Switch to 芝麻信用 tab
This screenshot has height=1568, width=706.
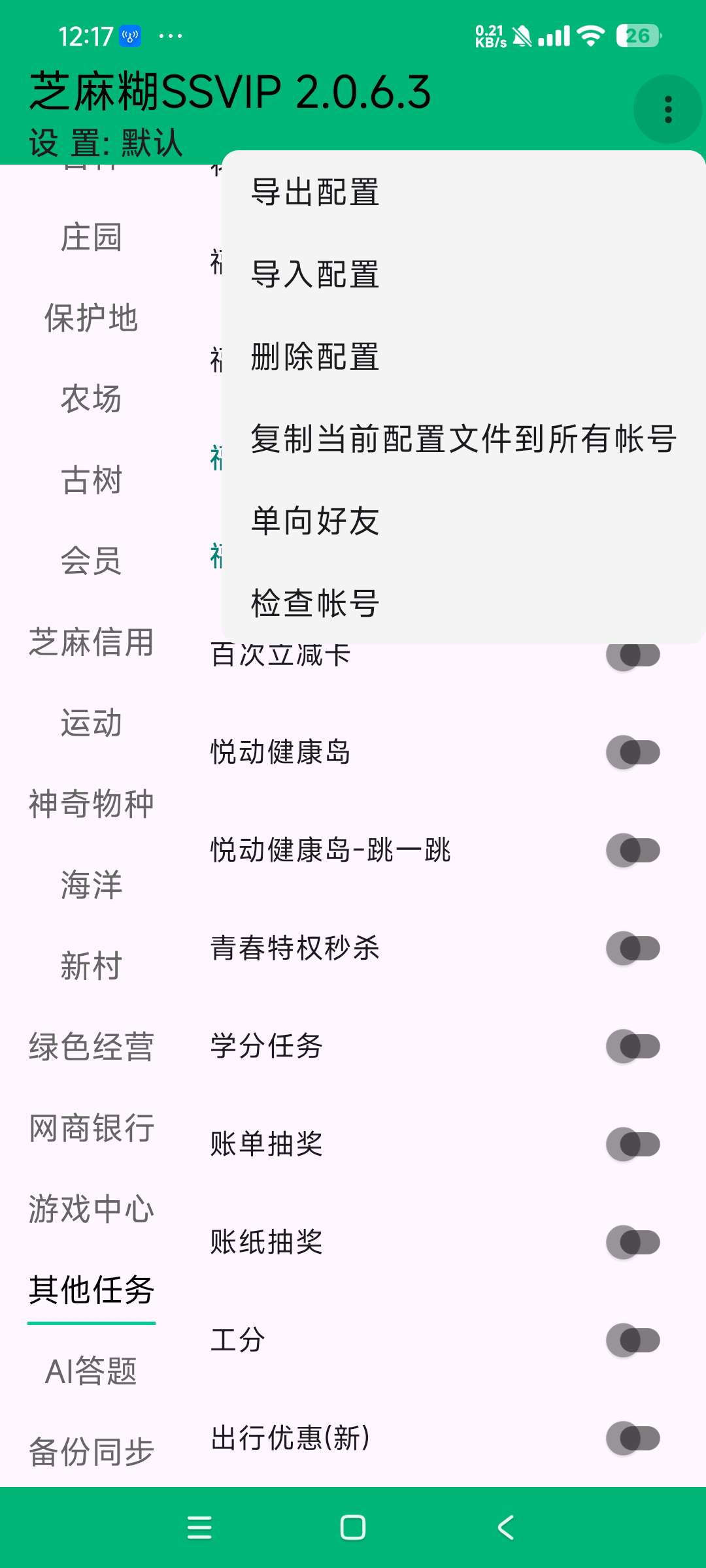point(92,642)
